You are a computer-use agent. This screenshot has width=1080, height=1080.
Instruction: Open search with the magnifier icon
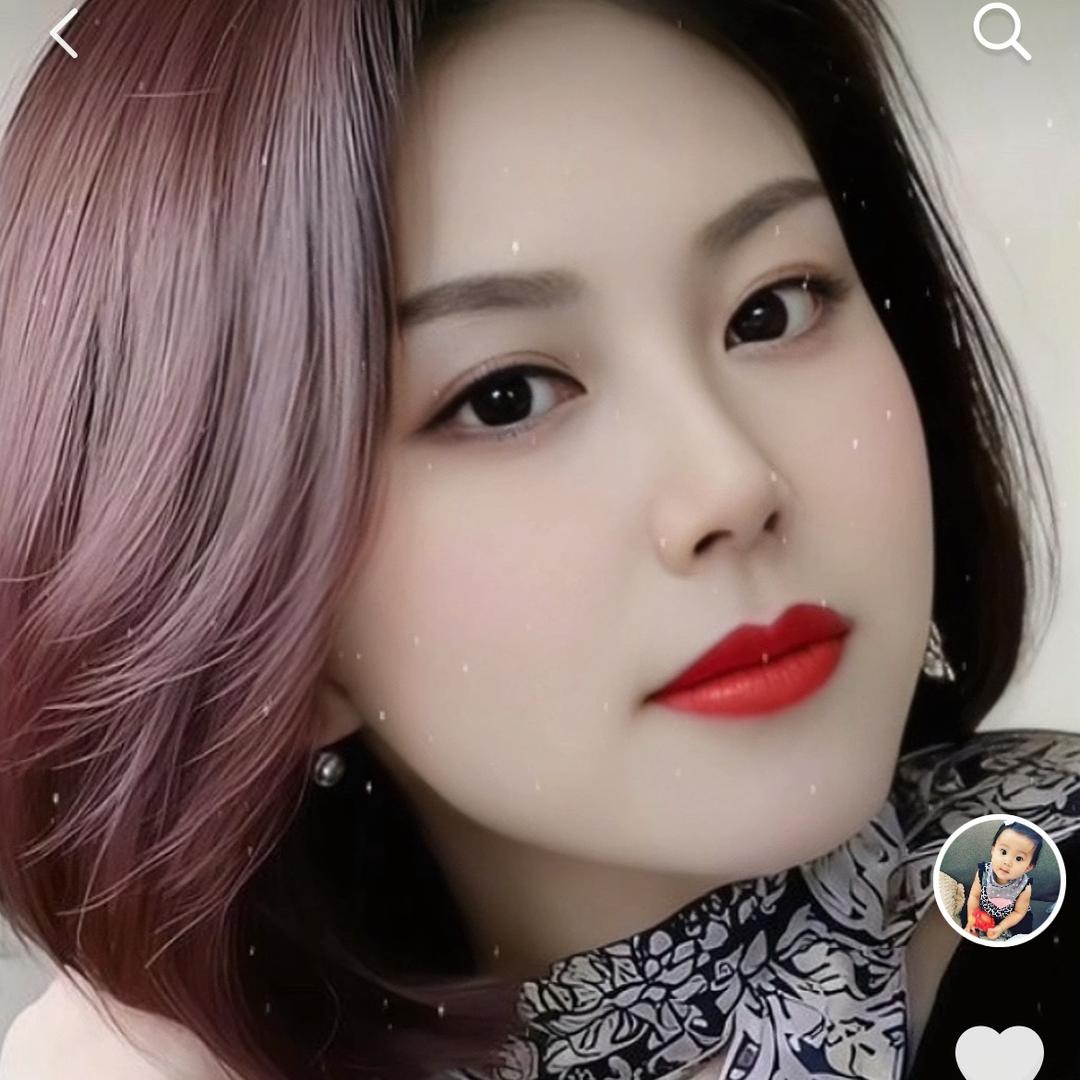1001,32
